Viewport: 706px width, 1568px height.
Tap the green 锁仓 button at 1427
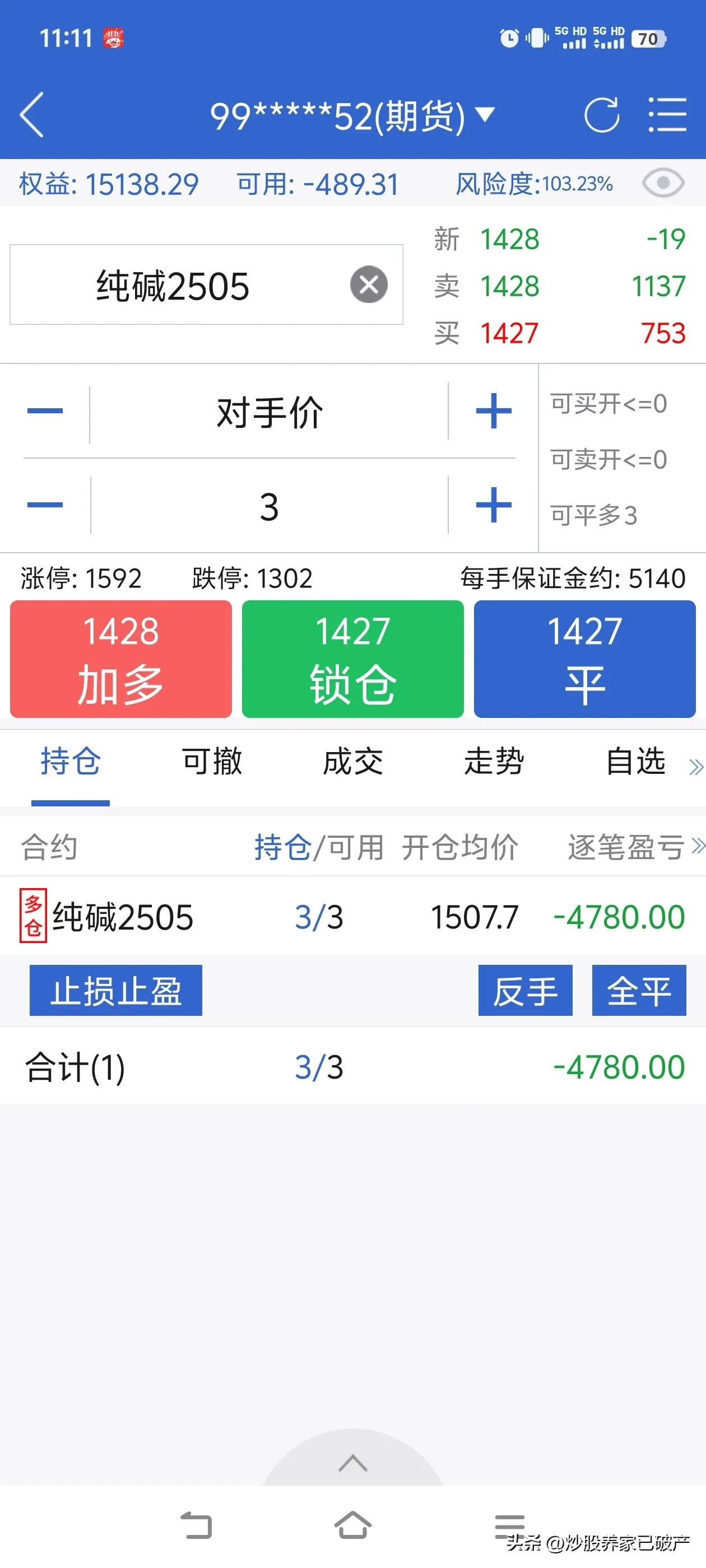point(352,659)
